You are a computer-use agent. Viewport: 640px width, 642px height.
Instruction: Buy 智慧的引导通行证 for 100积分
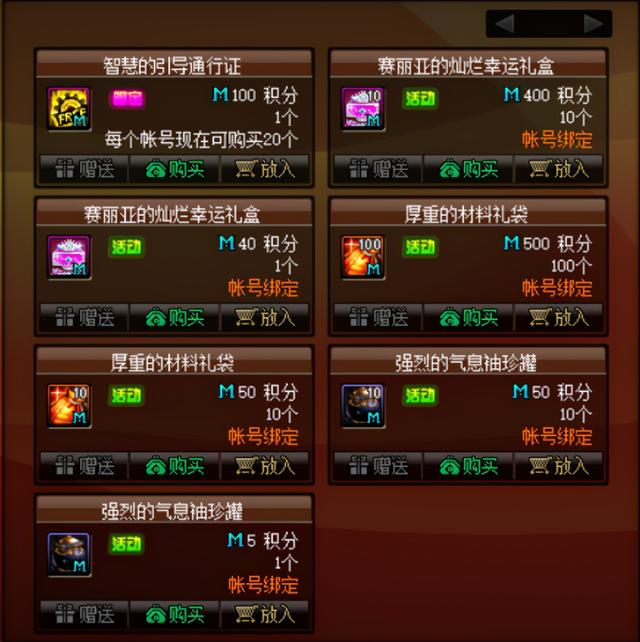(173, 168)
